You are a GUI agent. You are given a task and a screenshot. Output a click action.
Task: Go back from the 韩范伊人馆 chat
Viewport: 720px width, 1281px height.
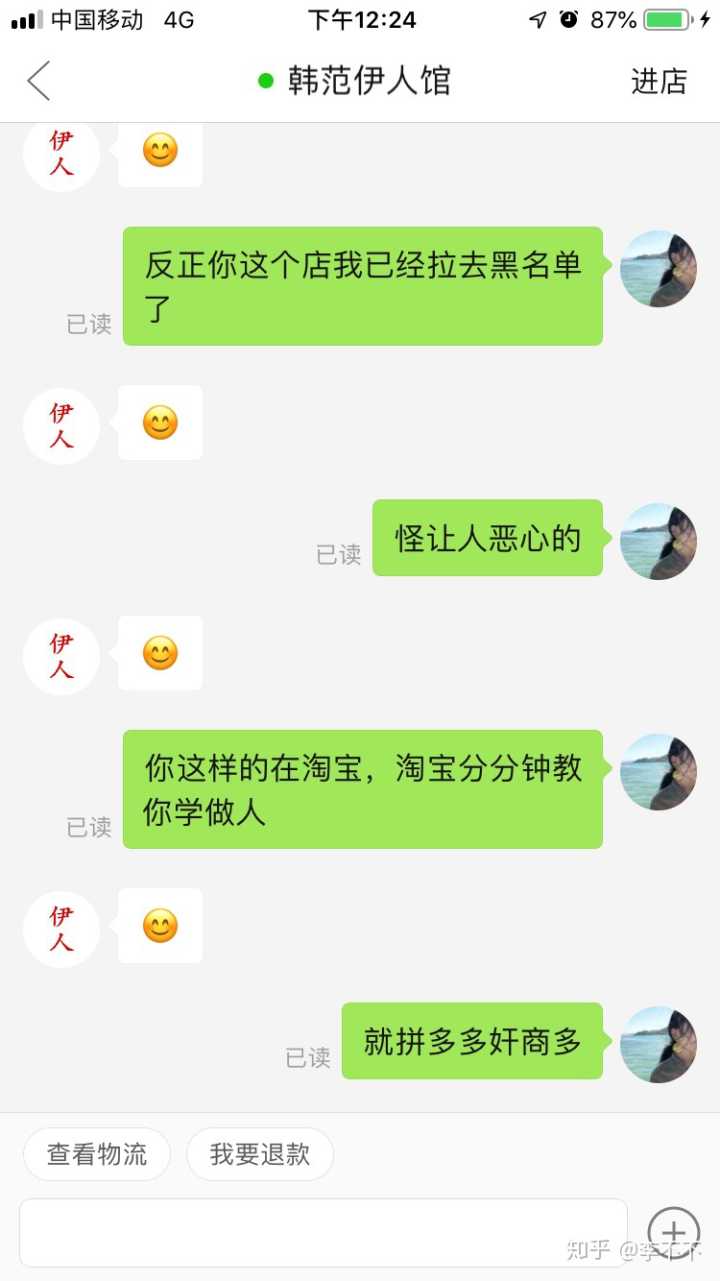38,81
